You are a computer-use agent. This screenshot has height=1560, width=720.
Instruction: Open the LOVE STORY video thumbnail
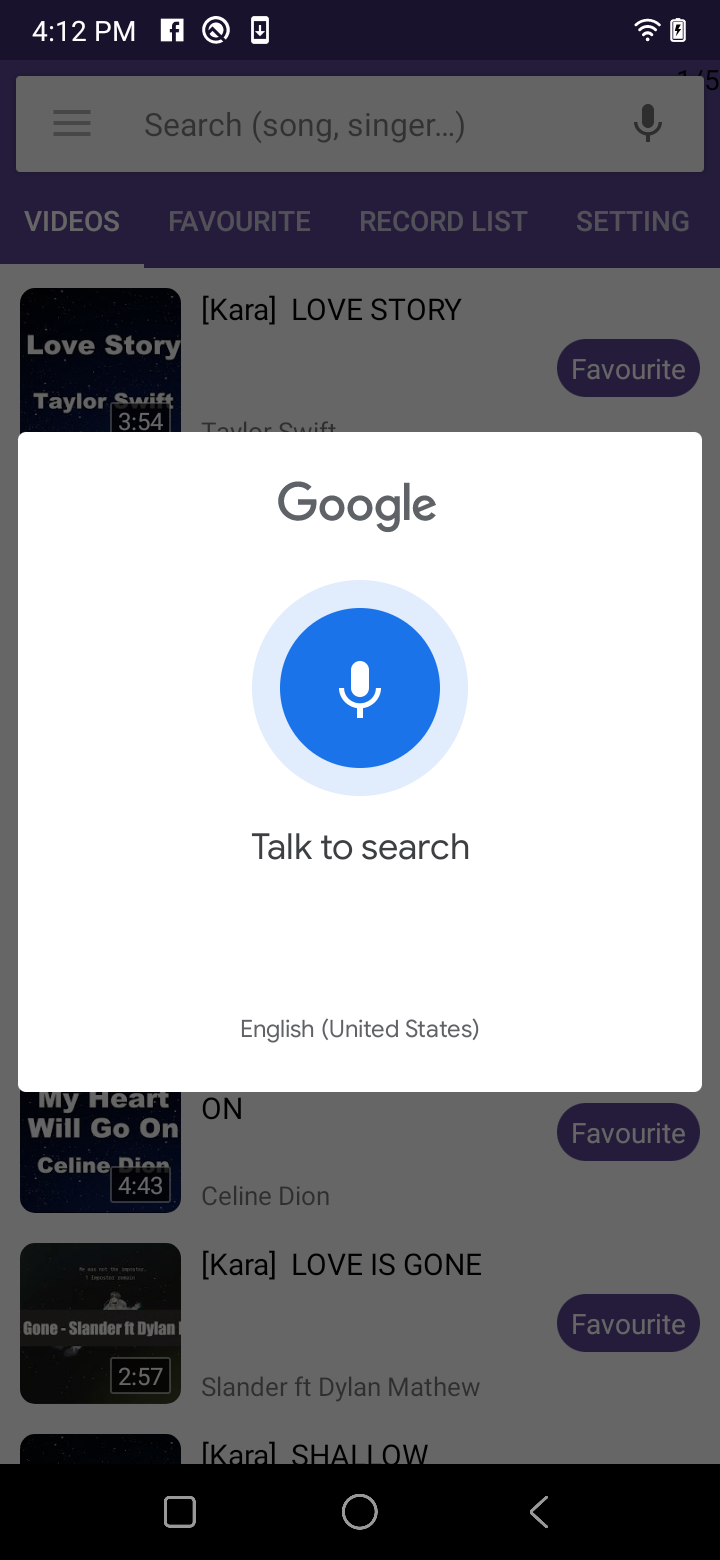click(x=100, y=360)
